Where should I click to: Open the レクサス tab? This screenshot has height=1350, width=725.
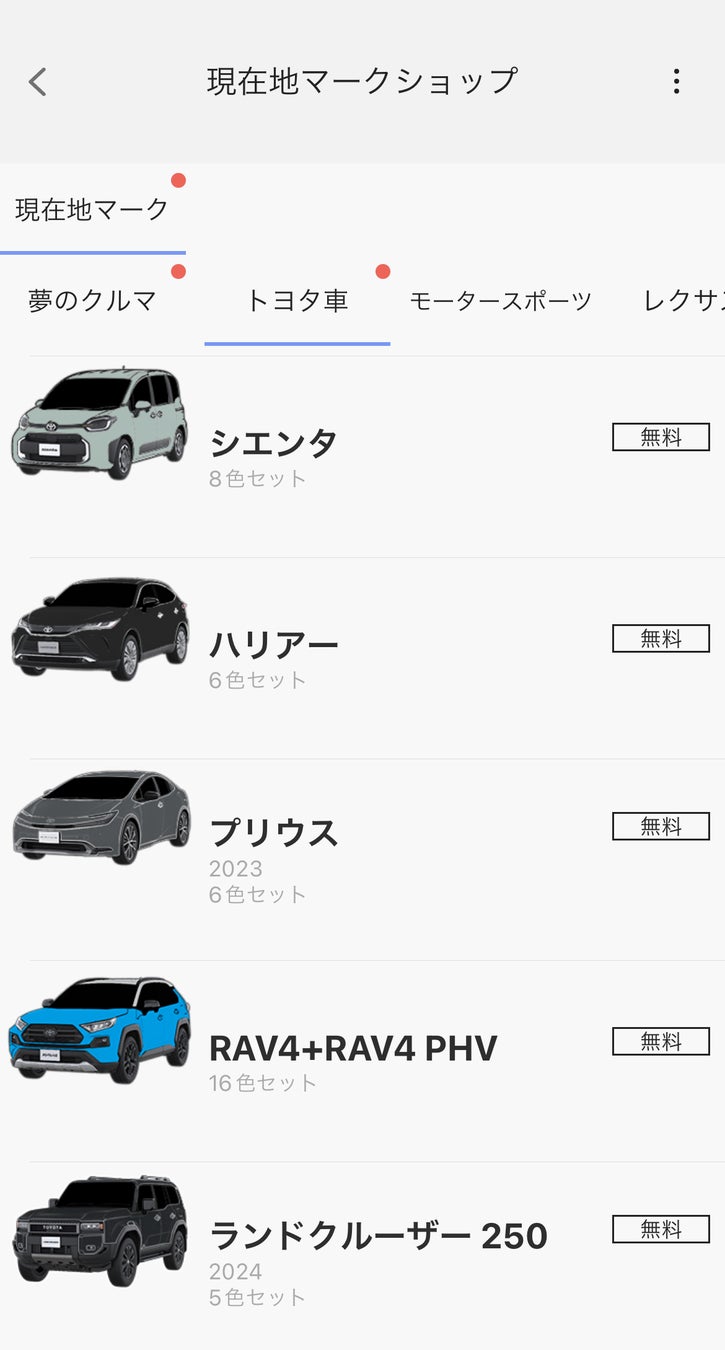click(684, 301)
